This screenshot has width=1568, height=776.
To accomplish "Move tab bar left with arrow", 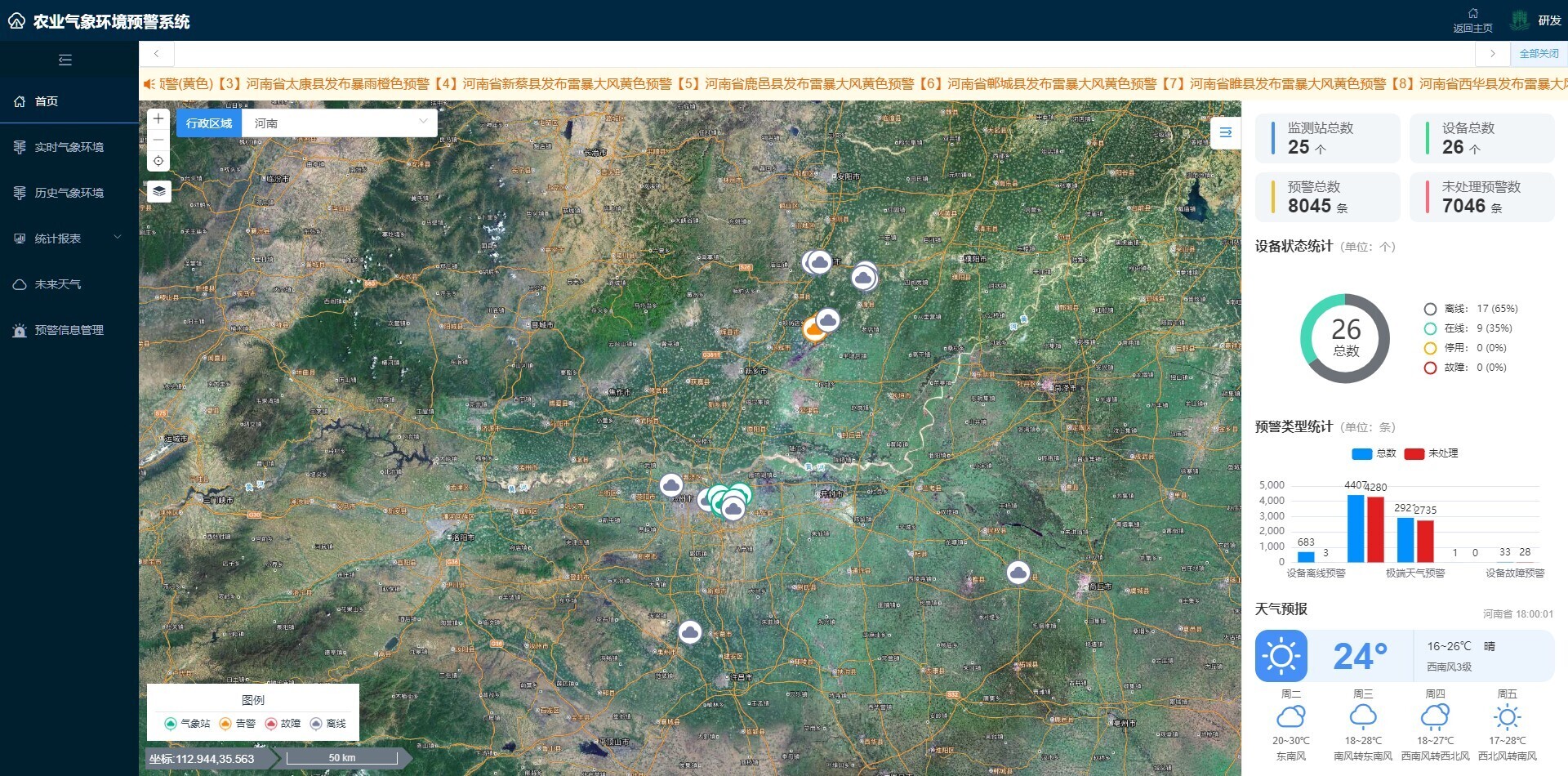I will (x=156, y=54).
